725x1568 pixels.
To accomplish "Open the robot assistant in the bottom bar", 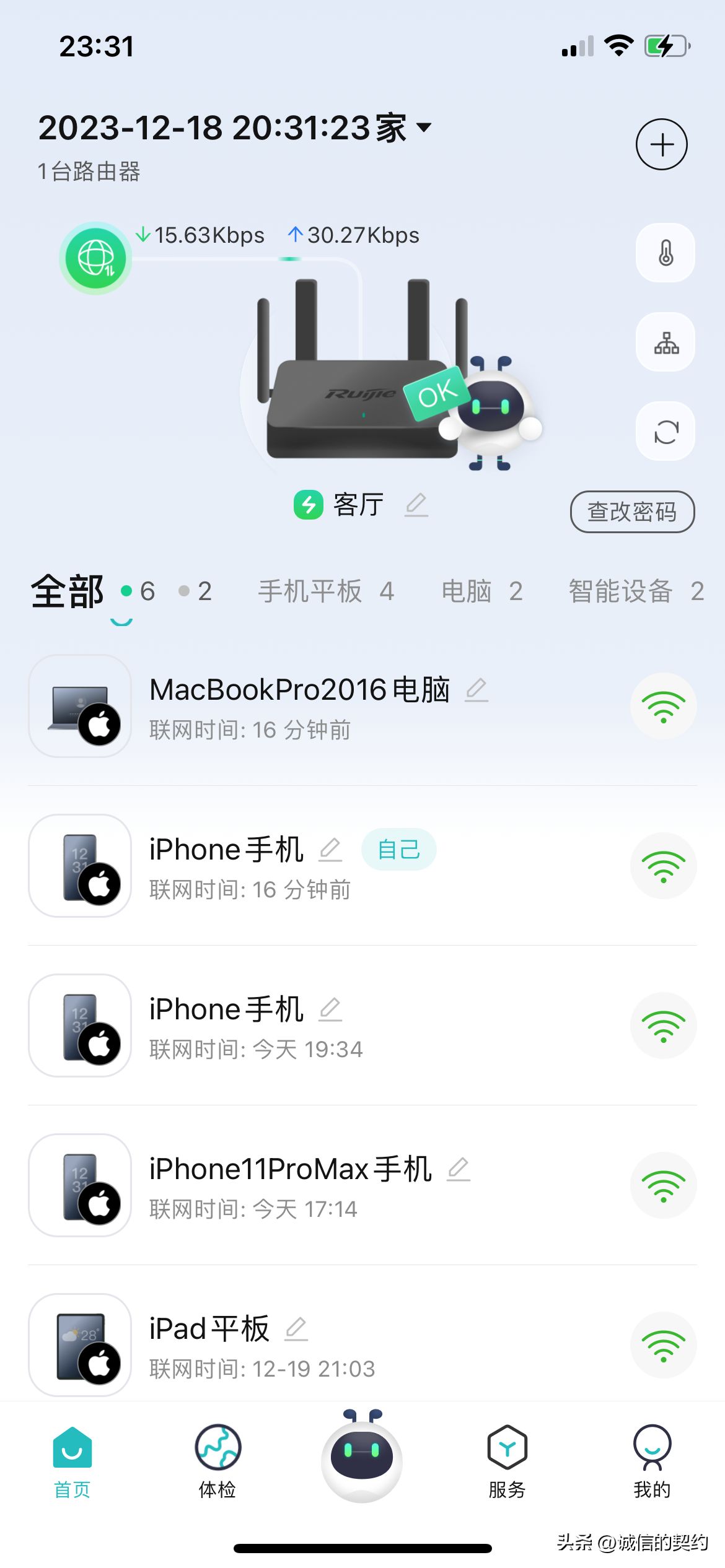I will (362, 1457).
